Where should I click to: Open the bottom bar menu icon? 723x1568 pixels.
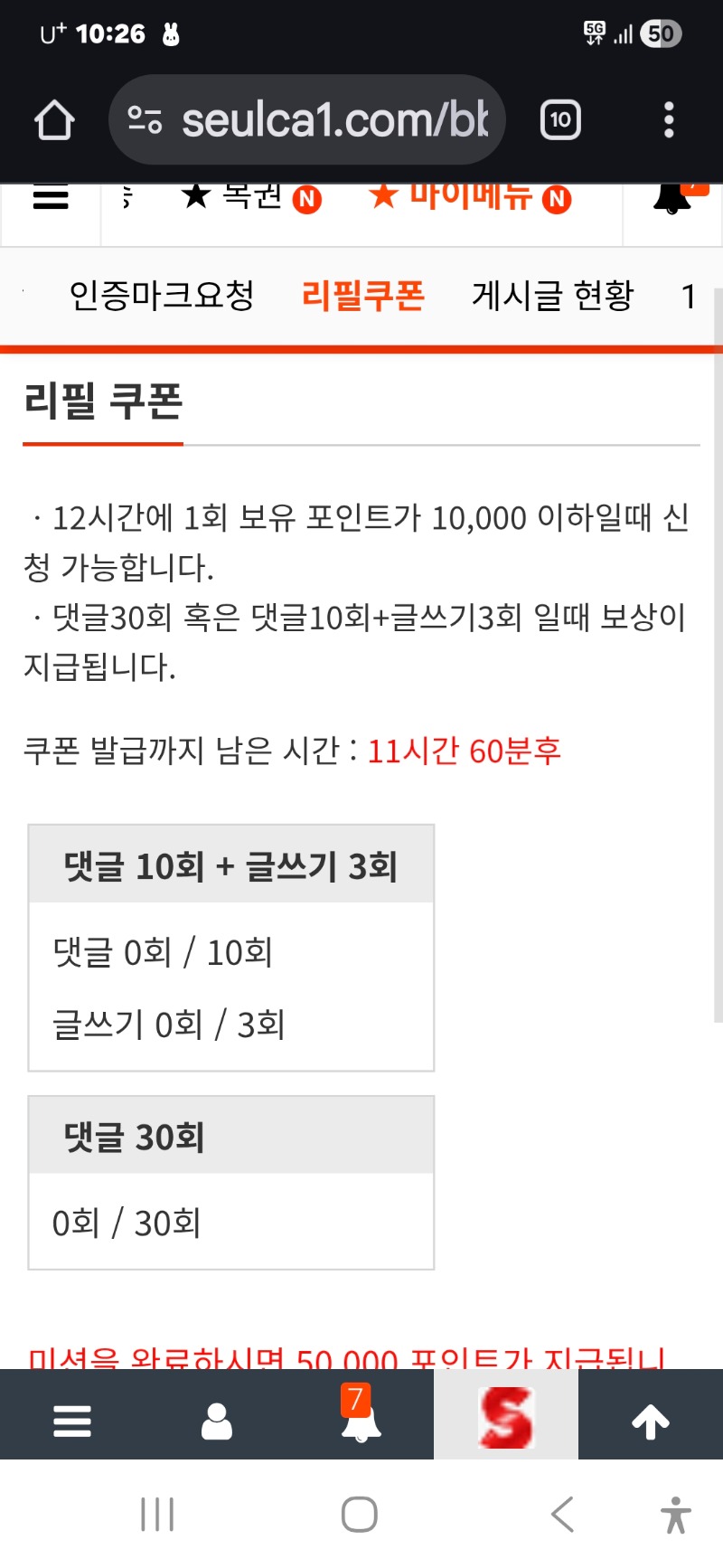72,1422
